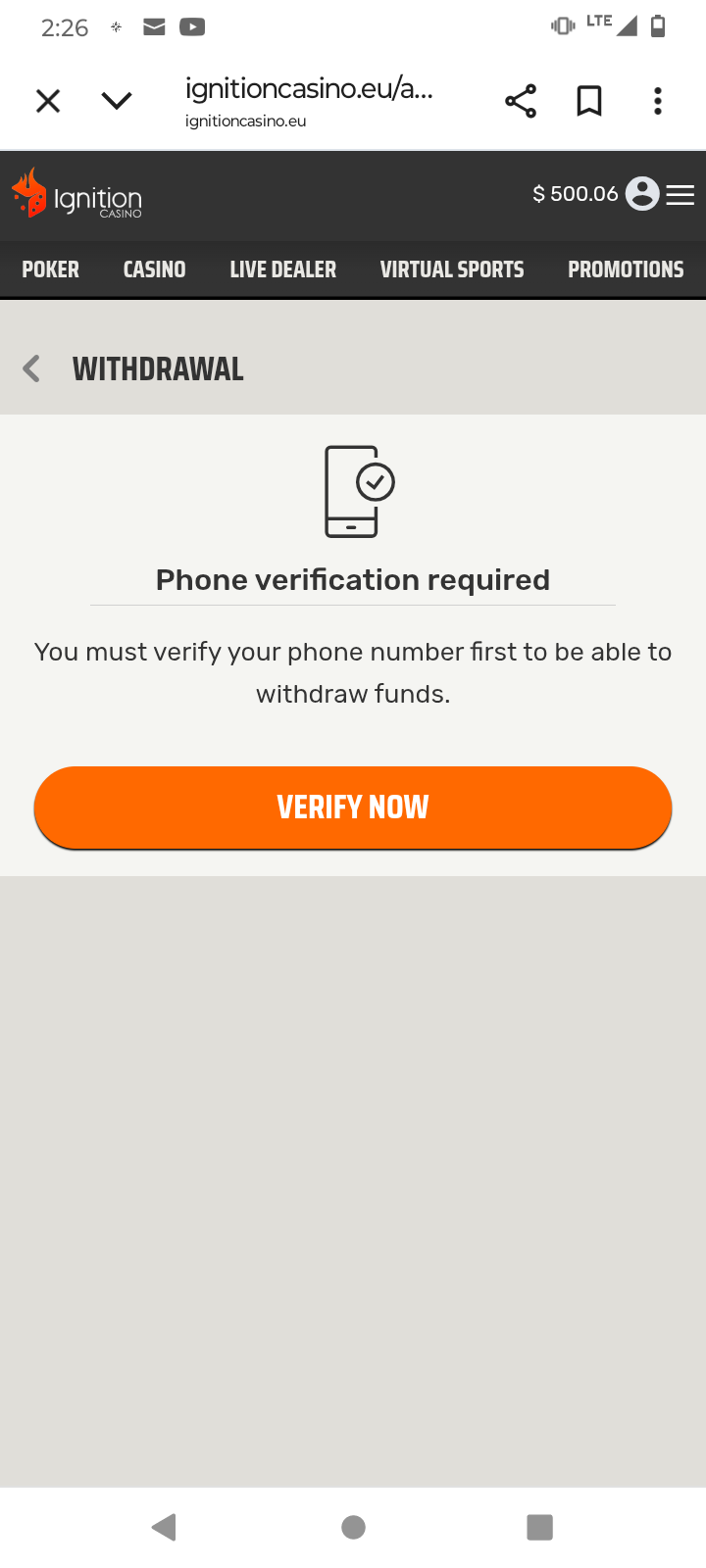
Task: Tap the system home button
Action: click(353, 1527)
